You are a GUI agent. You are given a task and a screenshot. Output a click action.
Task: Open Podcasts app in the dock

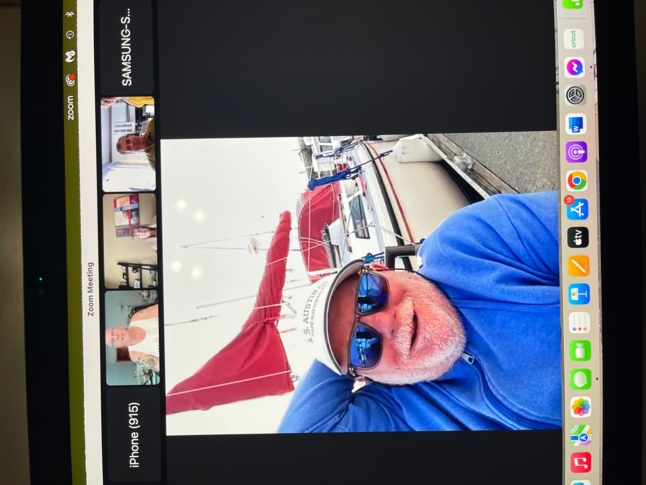pos(576,152)
